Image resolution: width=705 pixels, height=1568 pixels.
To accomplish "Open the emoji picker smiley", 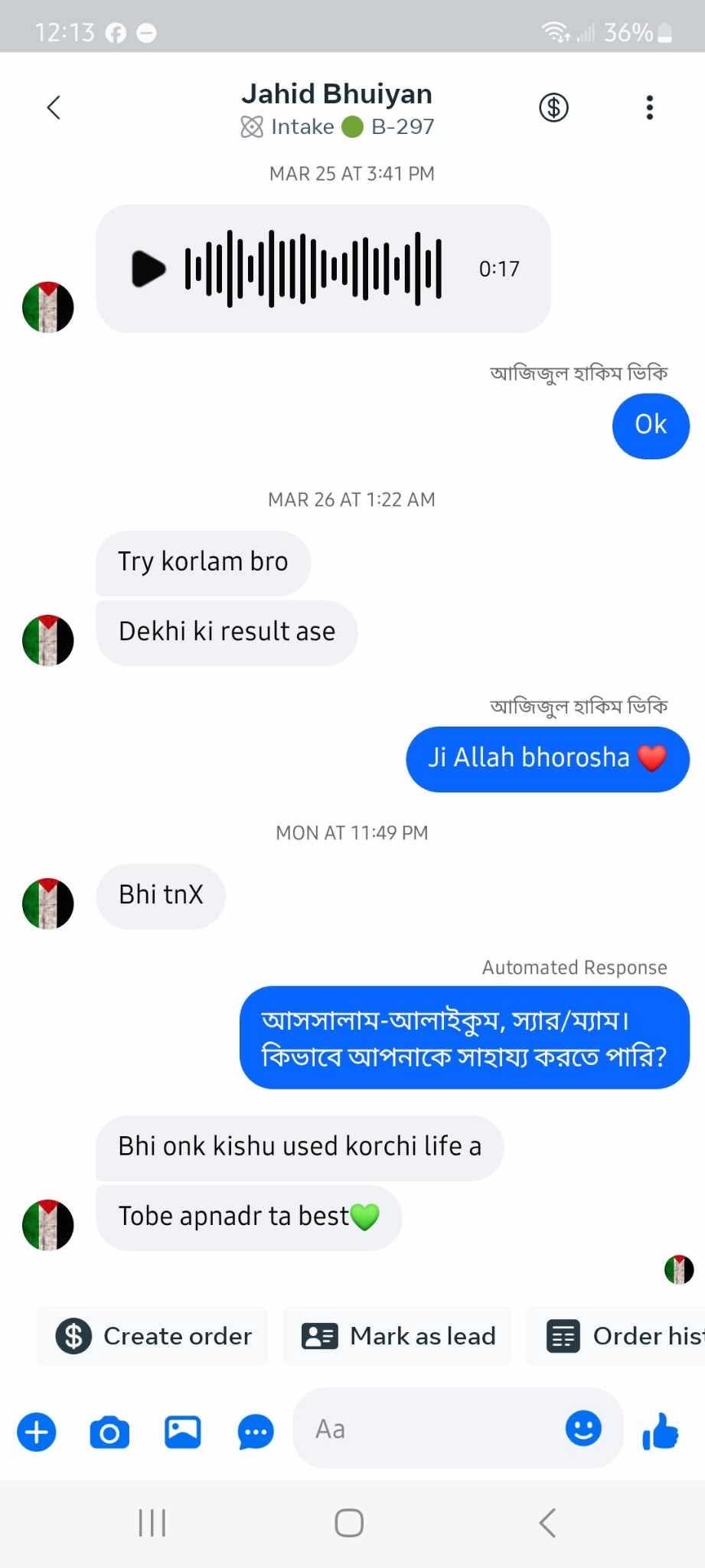I will pos(583,1429).
